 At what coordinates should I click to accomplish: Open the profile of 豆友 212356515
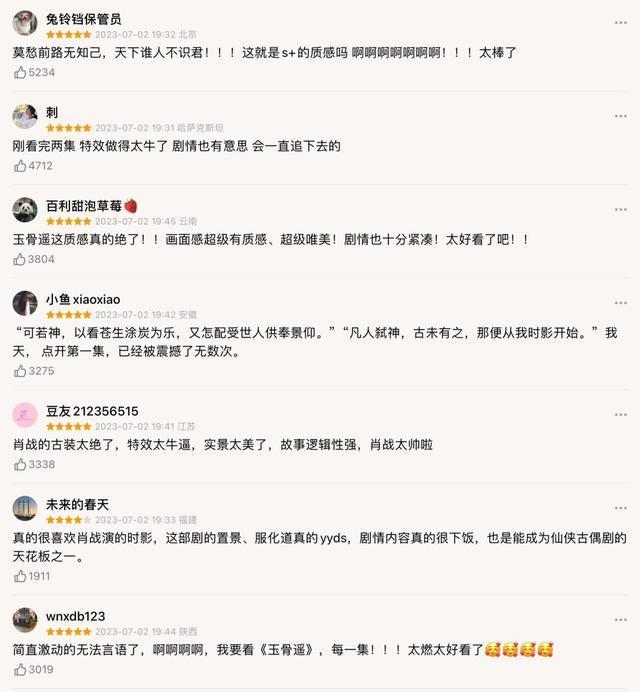point(25,415)
